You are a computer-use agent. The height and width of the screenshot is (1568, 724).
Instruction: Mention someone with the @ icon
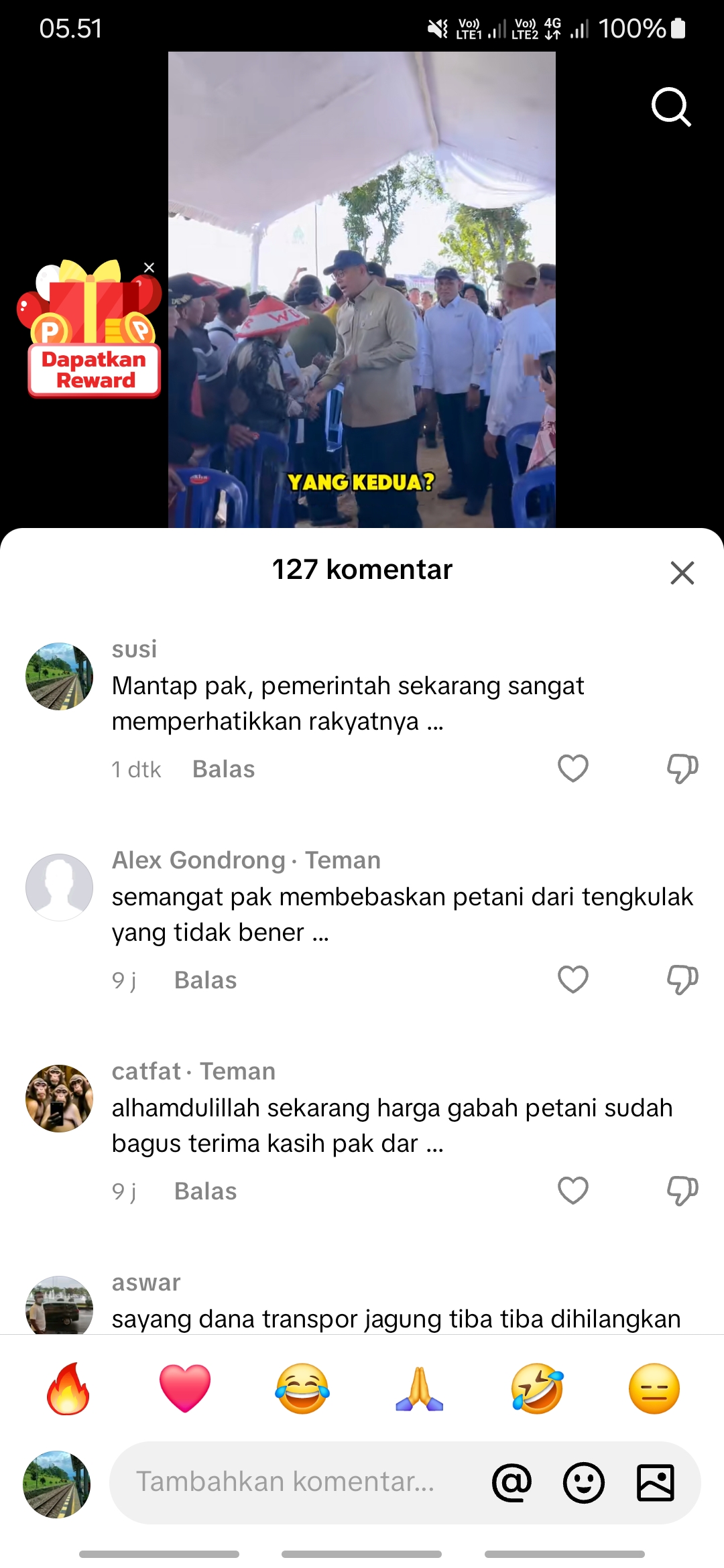click(511, 1482)
